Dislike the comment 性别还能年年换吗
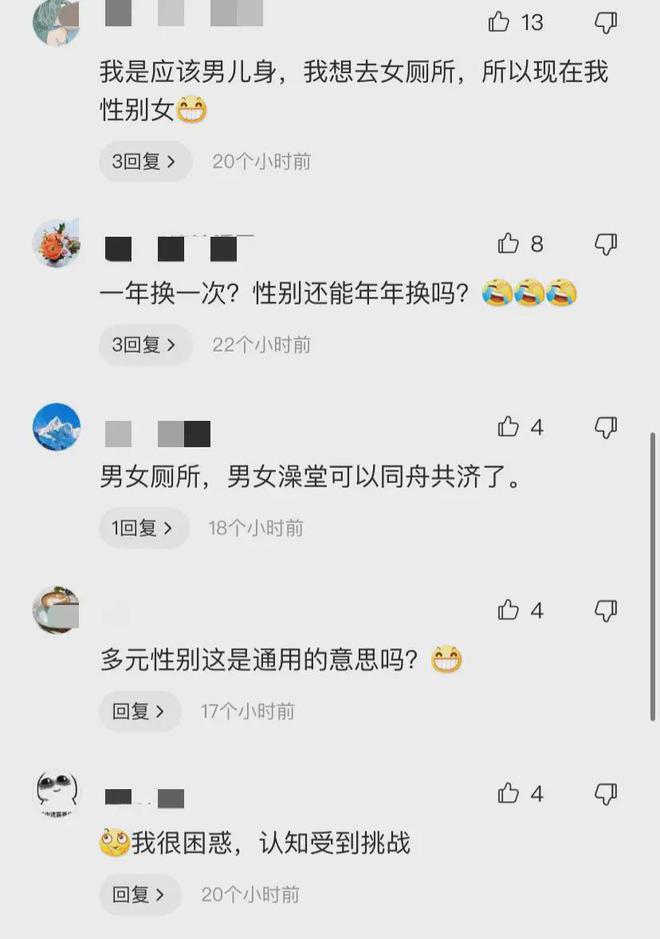This screenshot has width=660, height=939. coord(606,243)
